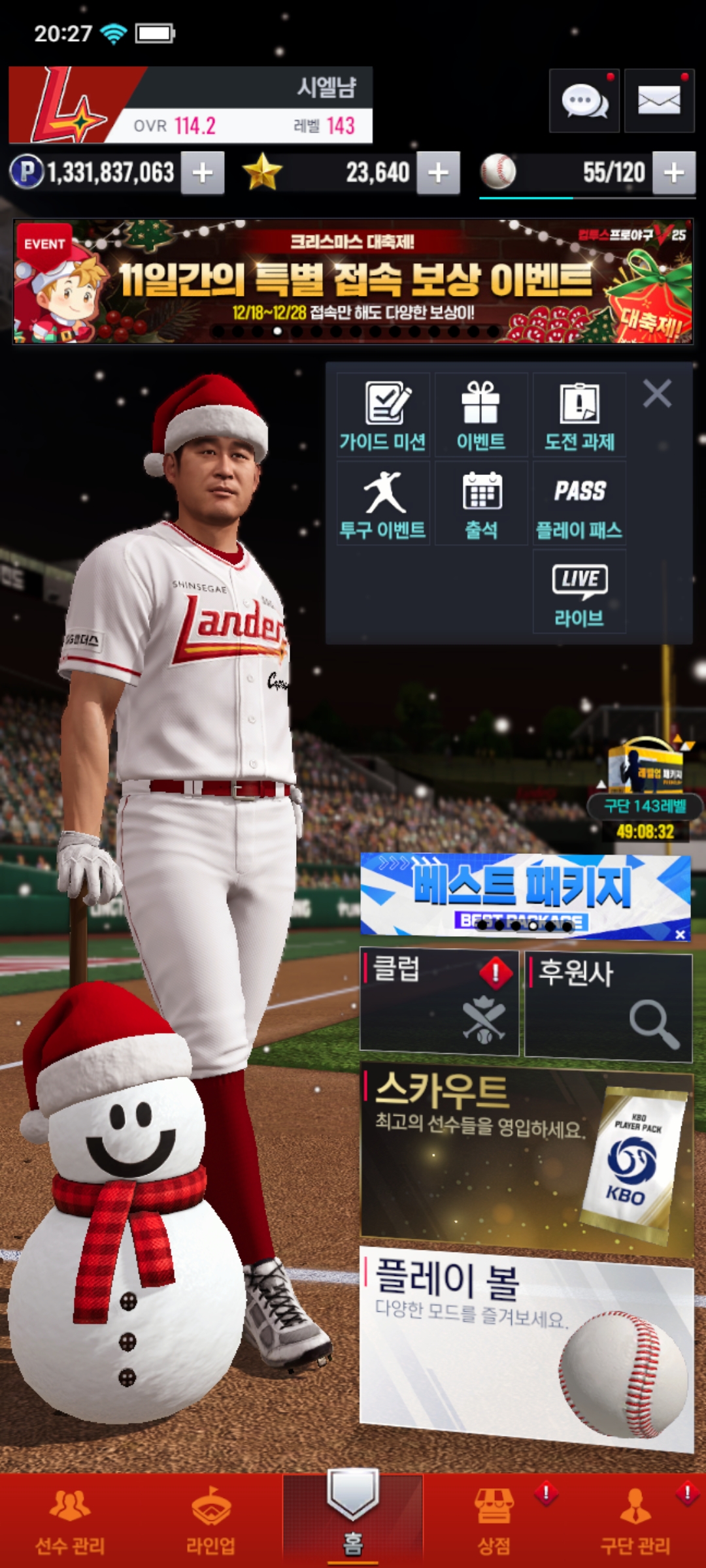Open 투구 이벤트
This screenshot has height=1568, width=706.
click(383, 504)
